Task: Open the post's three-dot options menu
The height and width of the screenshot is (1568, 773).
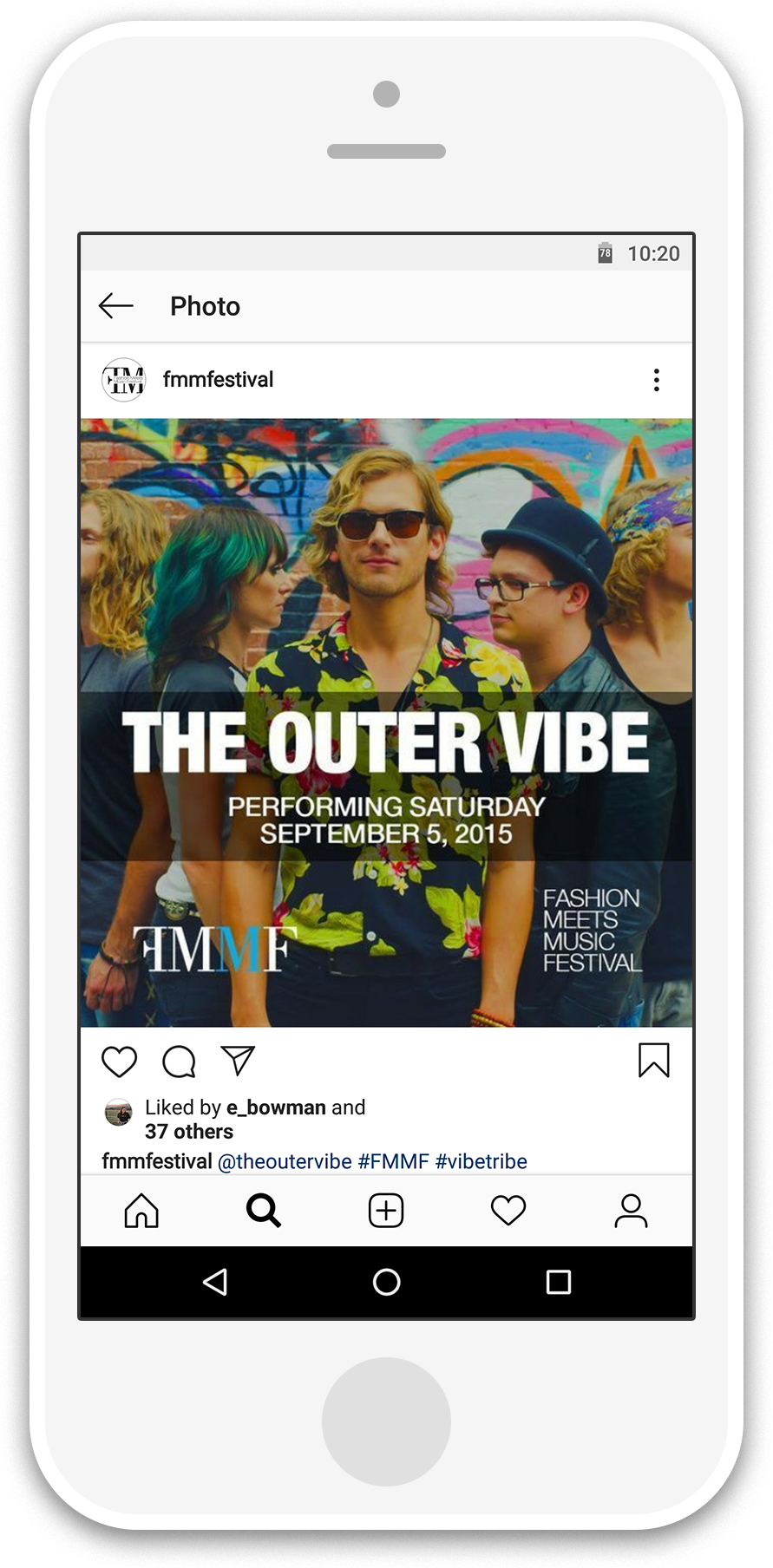Action: 656,380
